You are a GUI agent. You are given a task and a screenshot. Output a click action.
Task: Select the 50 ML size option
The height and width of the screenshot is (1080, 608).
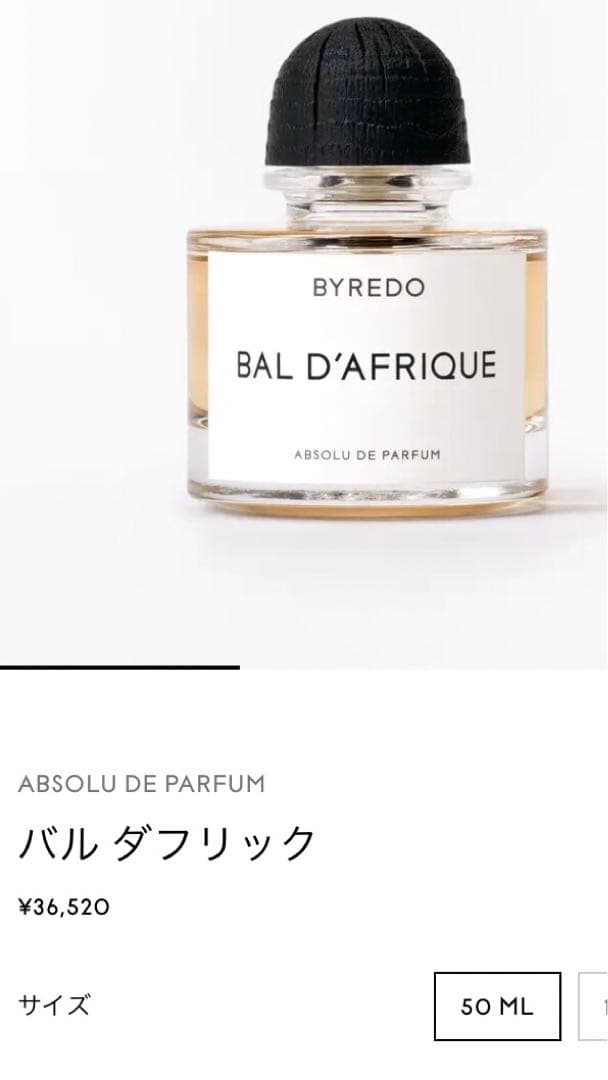click(497, 1006)
